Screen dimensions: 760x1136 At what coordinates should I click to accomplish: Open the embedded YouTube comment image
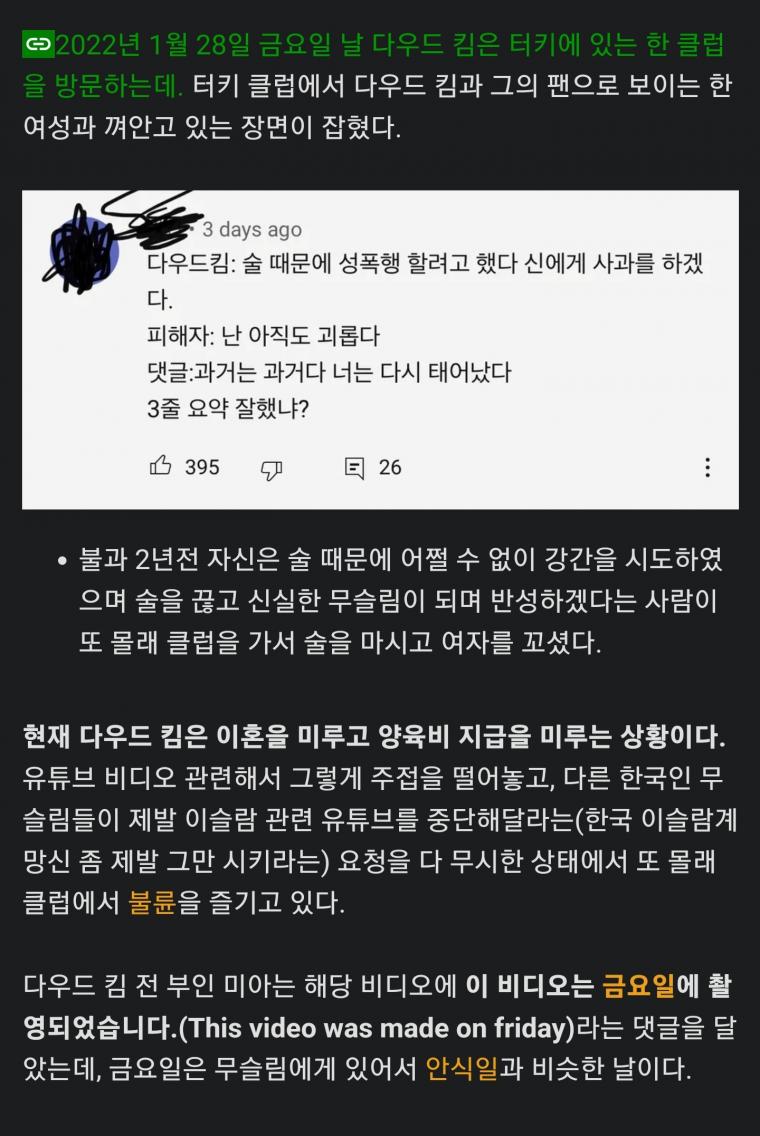click(380, 350)
